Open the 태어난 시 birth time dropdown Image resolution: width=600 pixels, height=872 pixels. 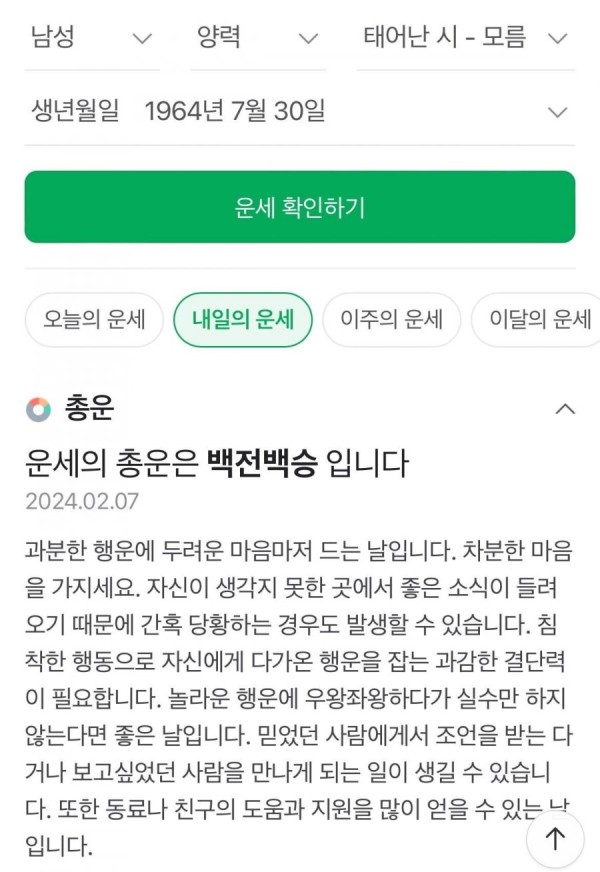coord(465,39)
